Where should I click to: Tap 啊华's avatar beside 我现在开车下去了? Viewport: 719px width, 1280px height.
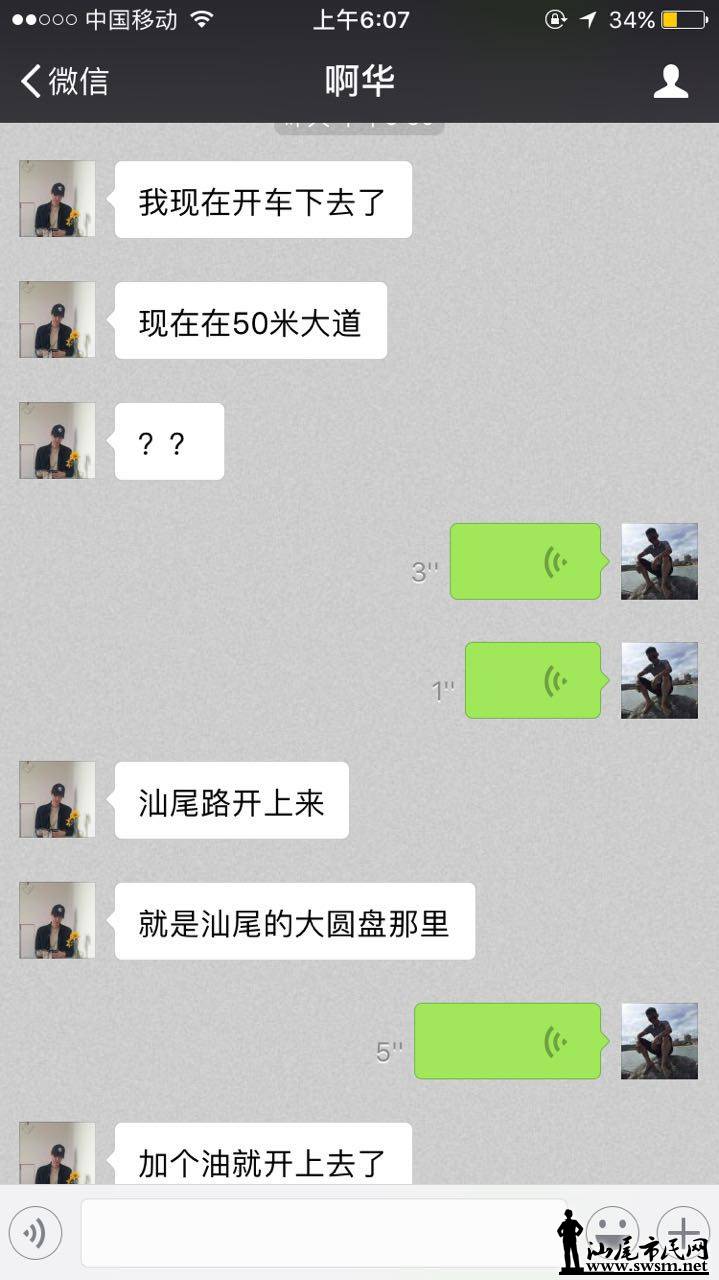57,199
